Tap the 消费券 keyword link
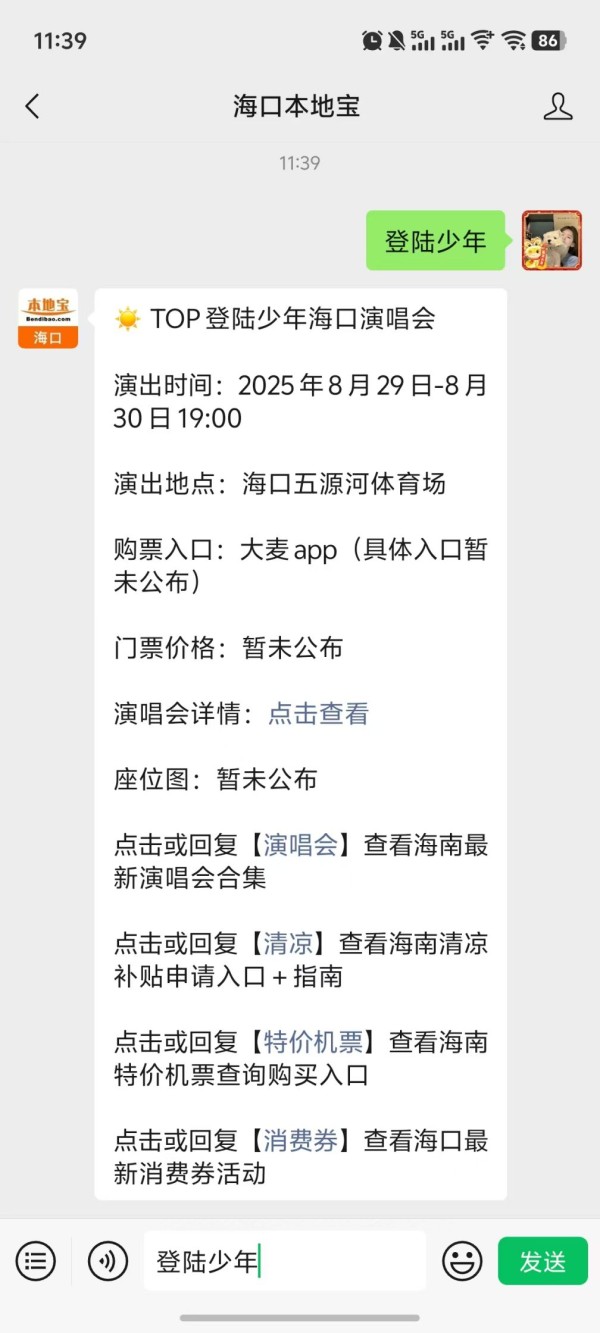 tap(301, 1140)
